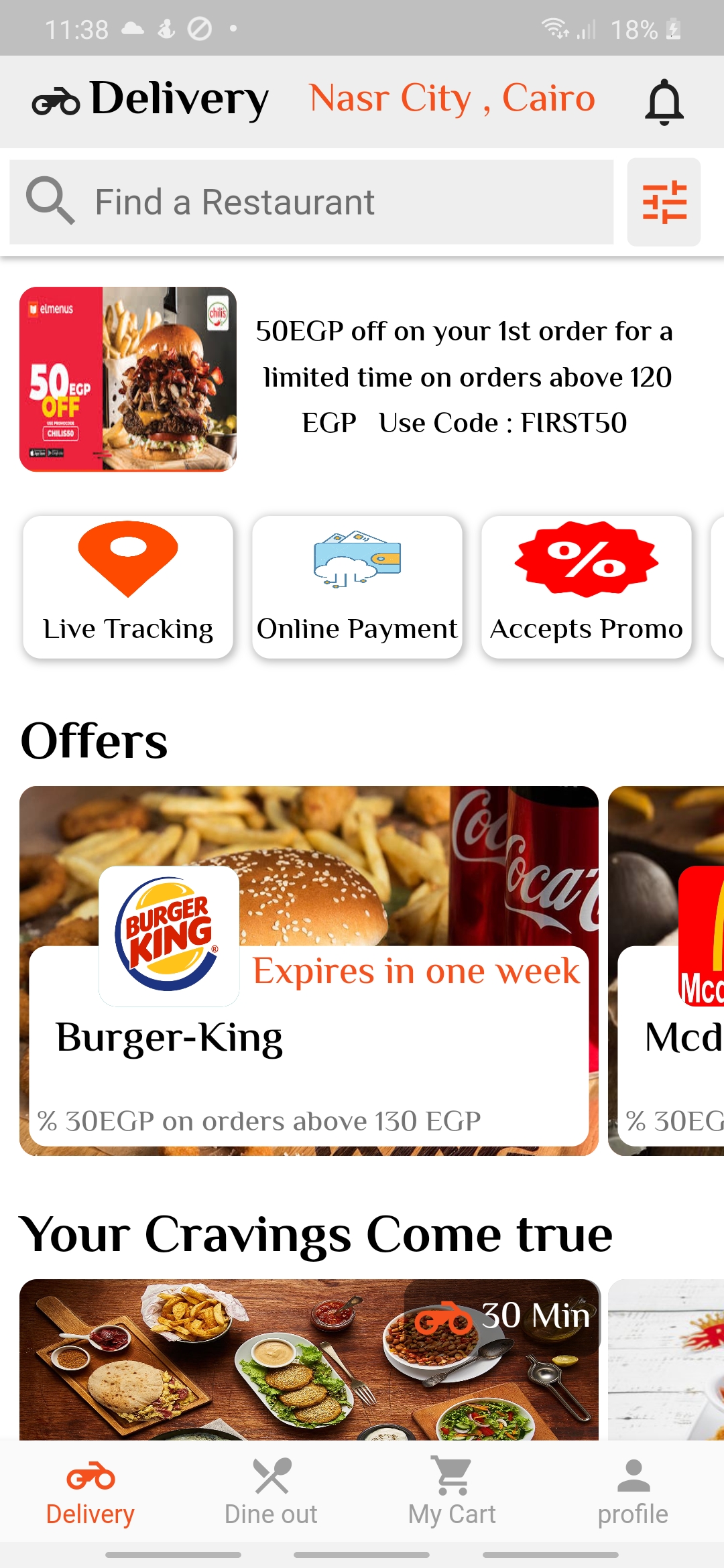This screenshot has height=1568, width=724.
Task: Open the profile tab
Action: coord(633,1493)
